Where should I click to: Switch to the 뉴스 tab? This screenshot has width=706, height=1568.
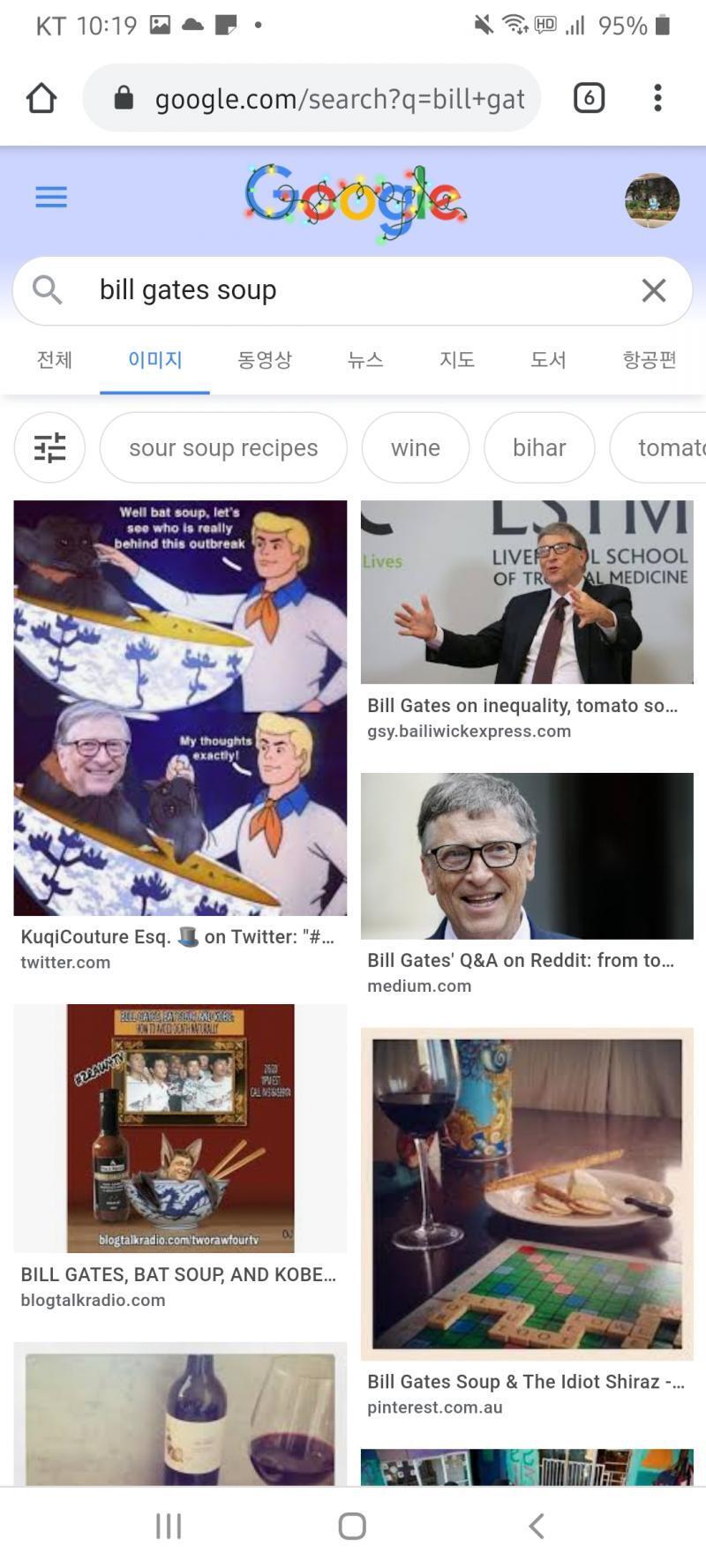[x=365, y=360]
